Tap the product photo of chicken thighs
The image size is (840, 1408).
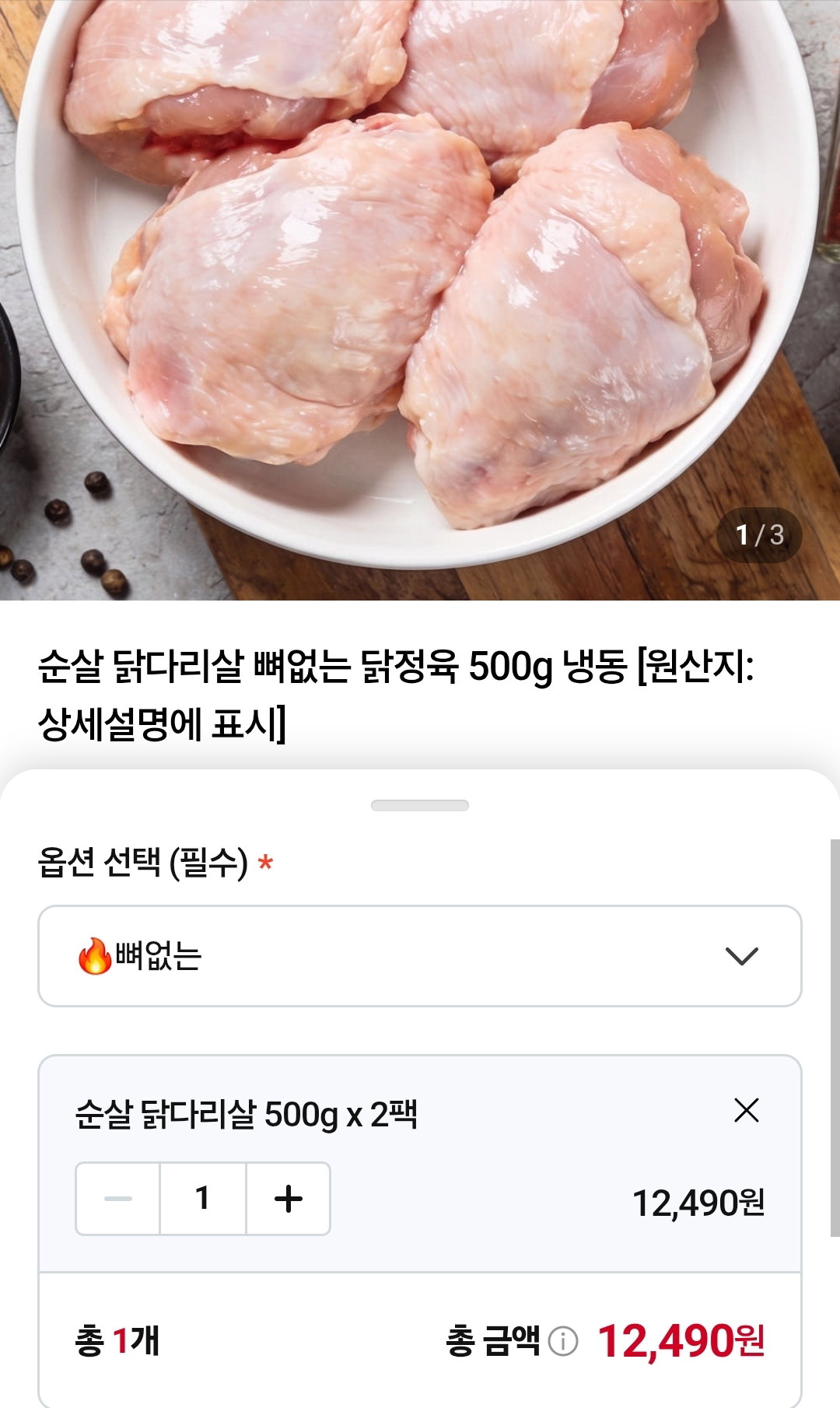tap(420, 299)
